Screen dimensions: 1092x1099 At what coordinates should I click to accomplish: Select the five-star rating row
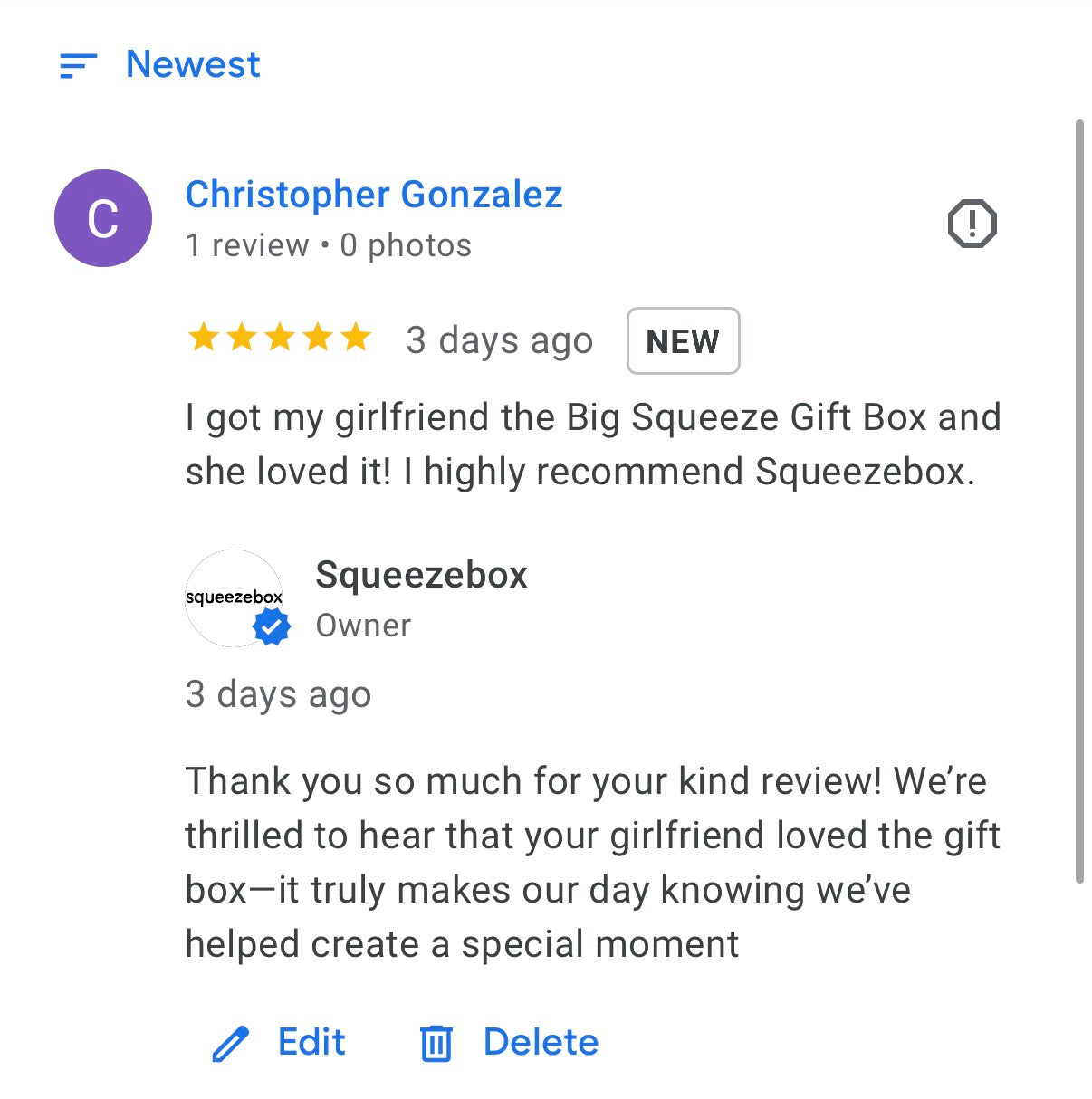[279, 339]
